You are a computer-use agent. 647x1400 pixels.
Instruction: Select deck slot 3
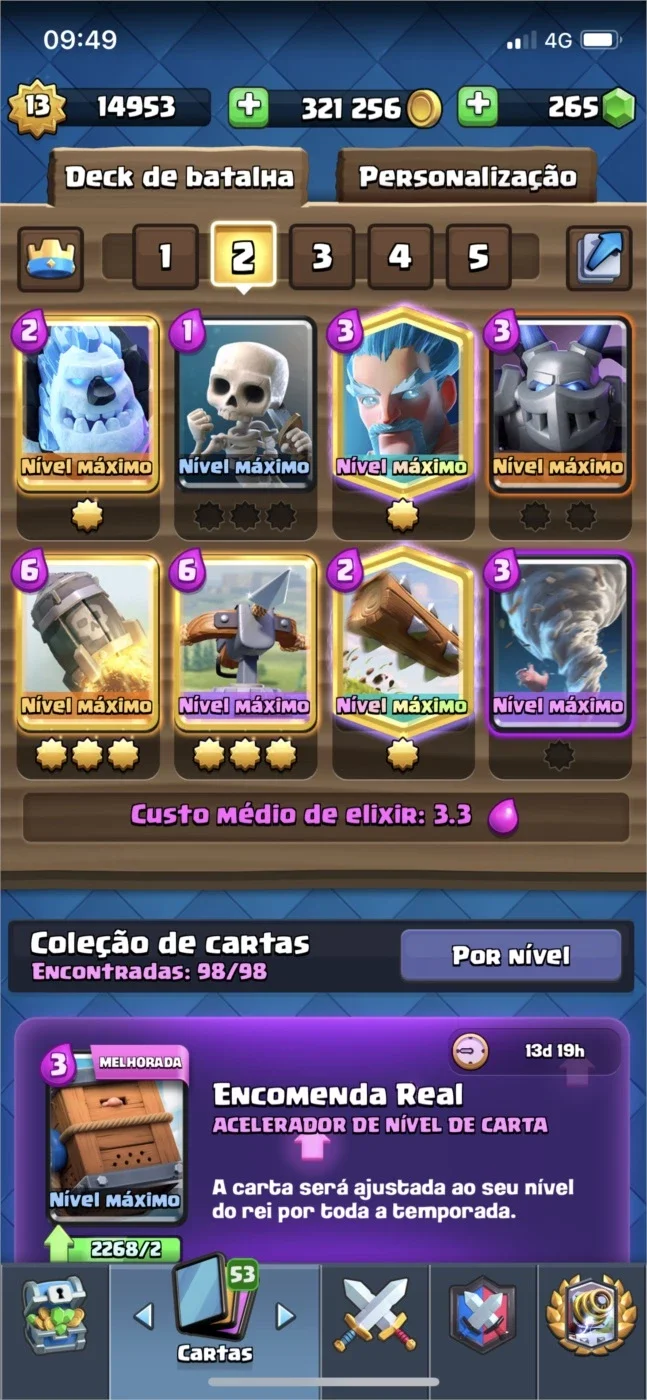pos(321,257)
